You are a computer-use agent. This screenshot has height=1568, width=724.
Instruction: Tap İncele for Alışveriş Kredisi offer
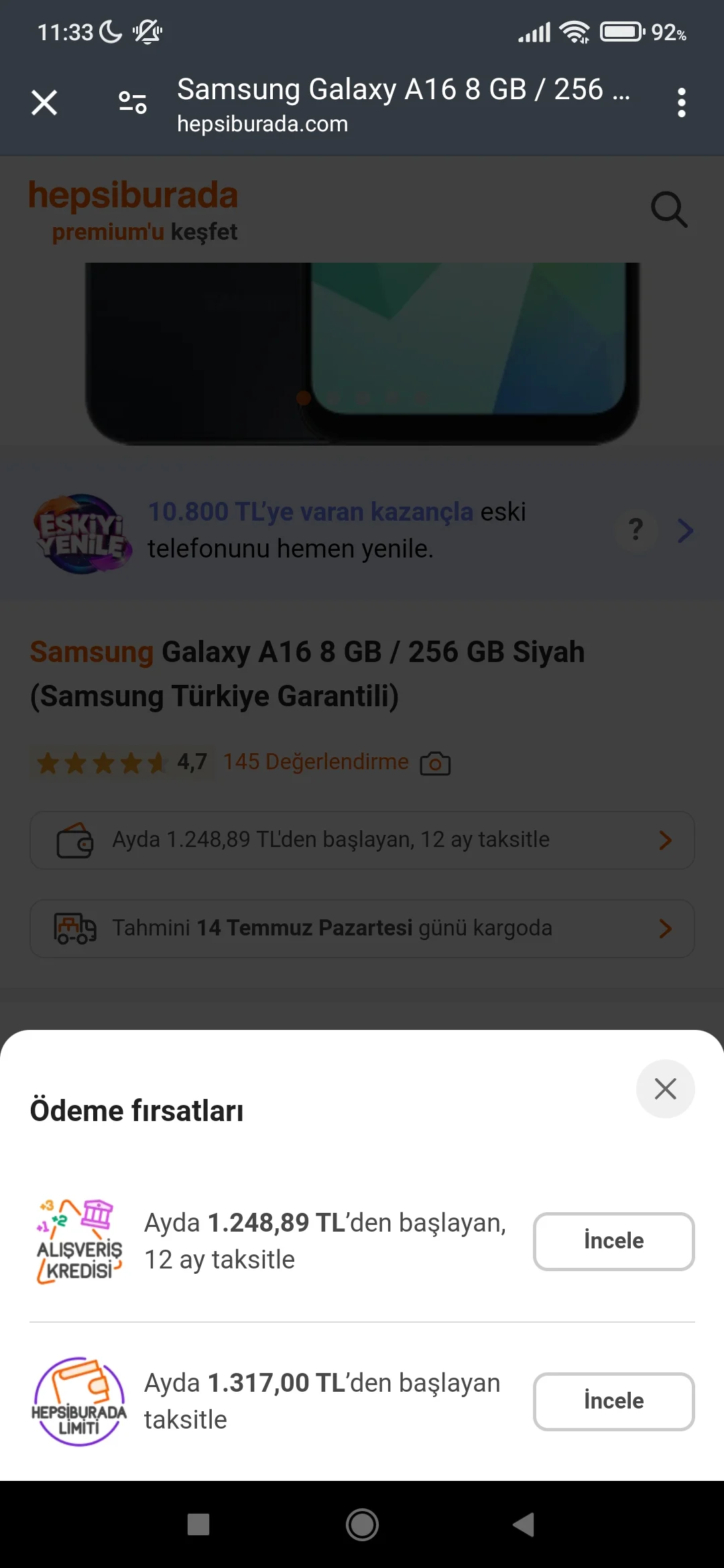613,1241
